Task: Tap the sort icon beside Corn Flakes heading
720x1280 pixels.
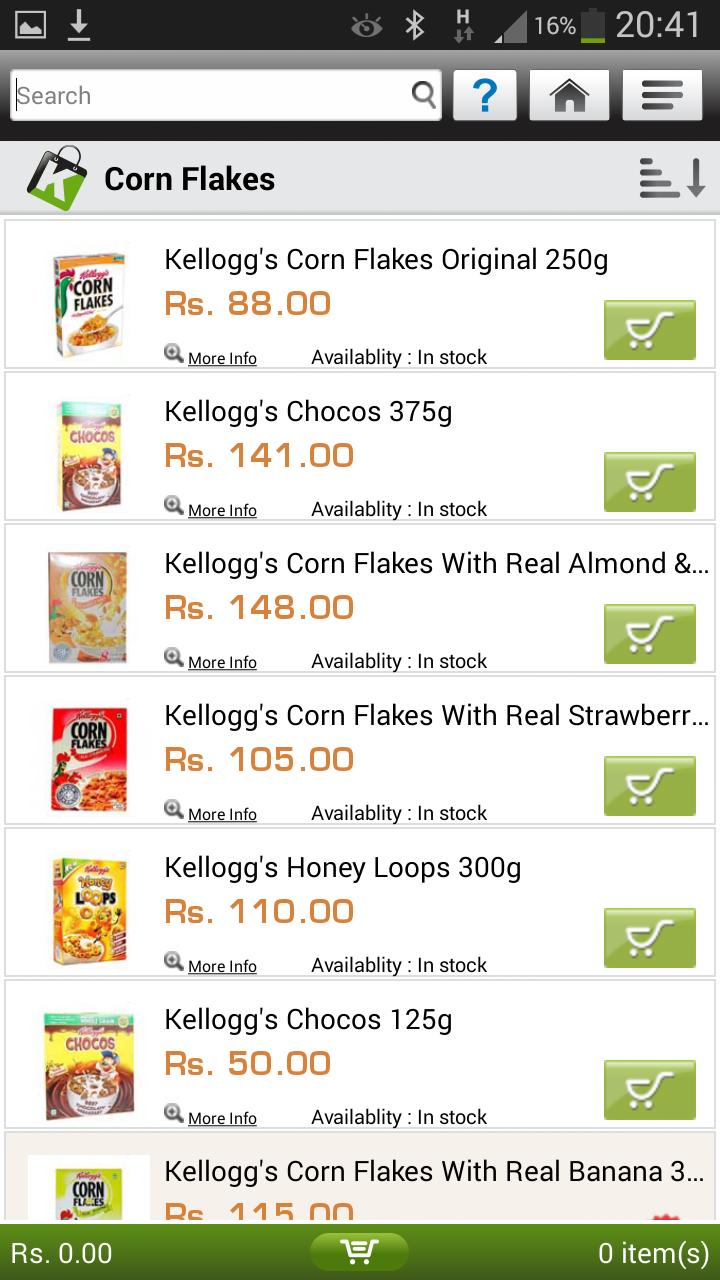Action: (x=671, y=177)
